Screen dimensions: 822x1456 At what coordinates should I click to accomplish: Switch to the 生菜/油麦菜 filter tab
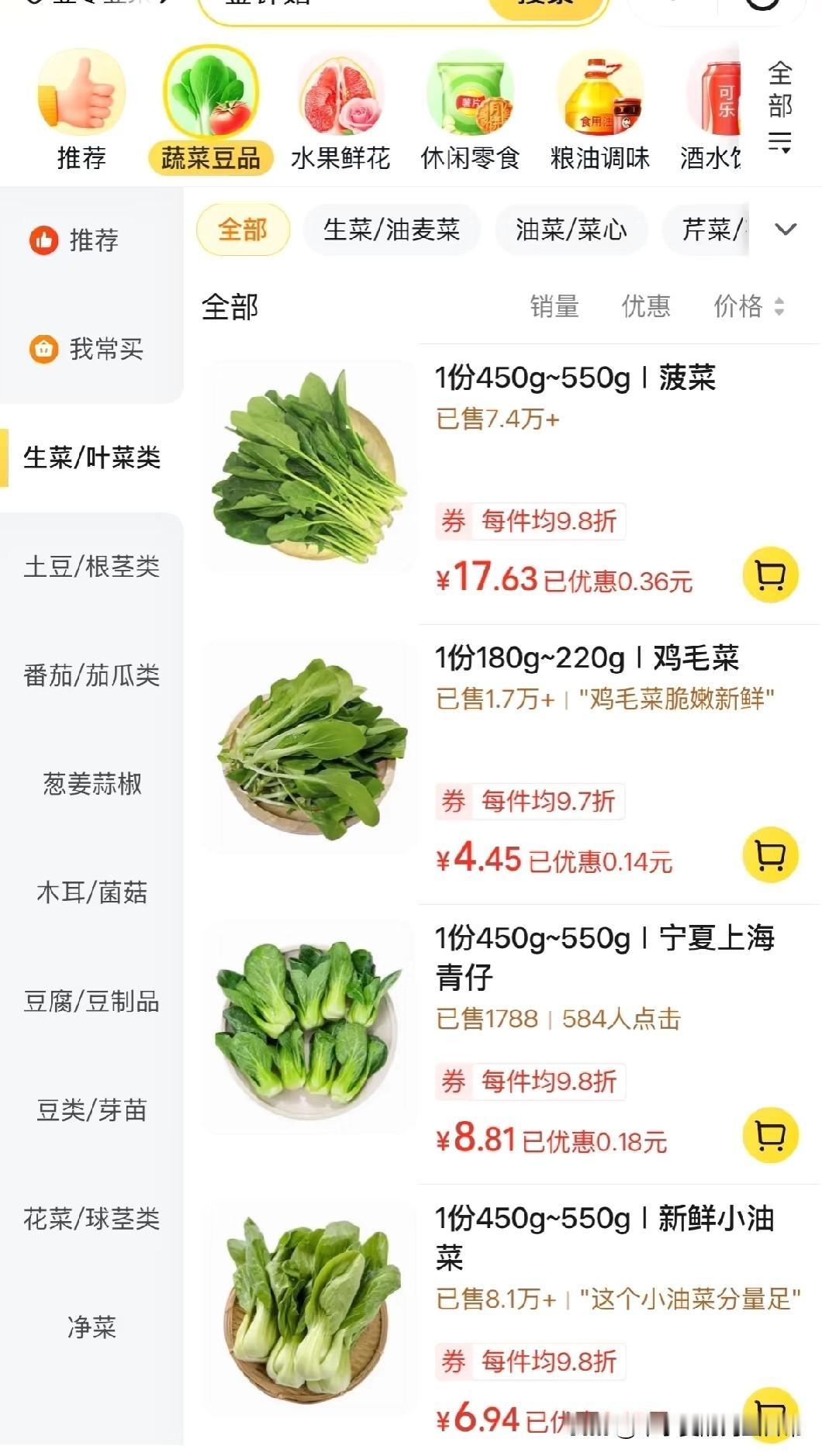tap(392, 229)
